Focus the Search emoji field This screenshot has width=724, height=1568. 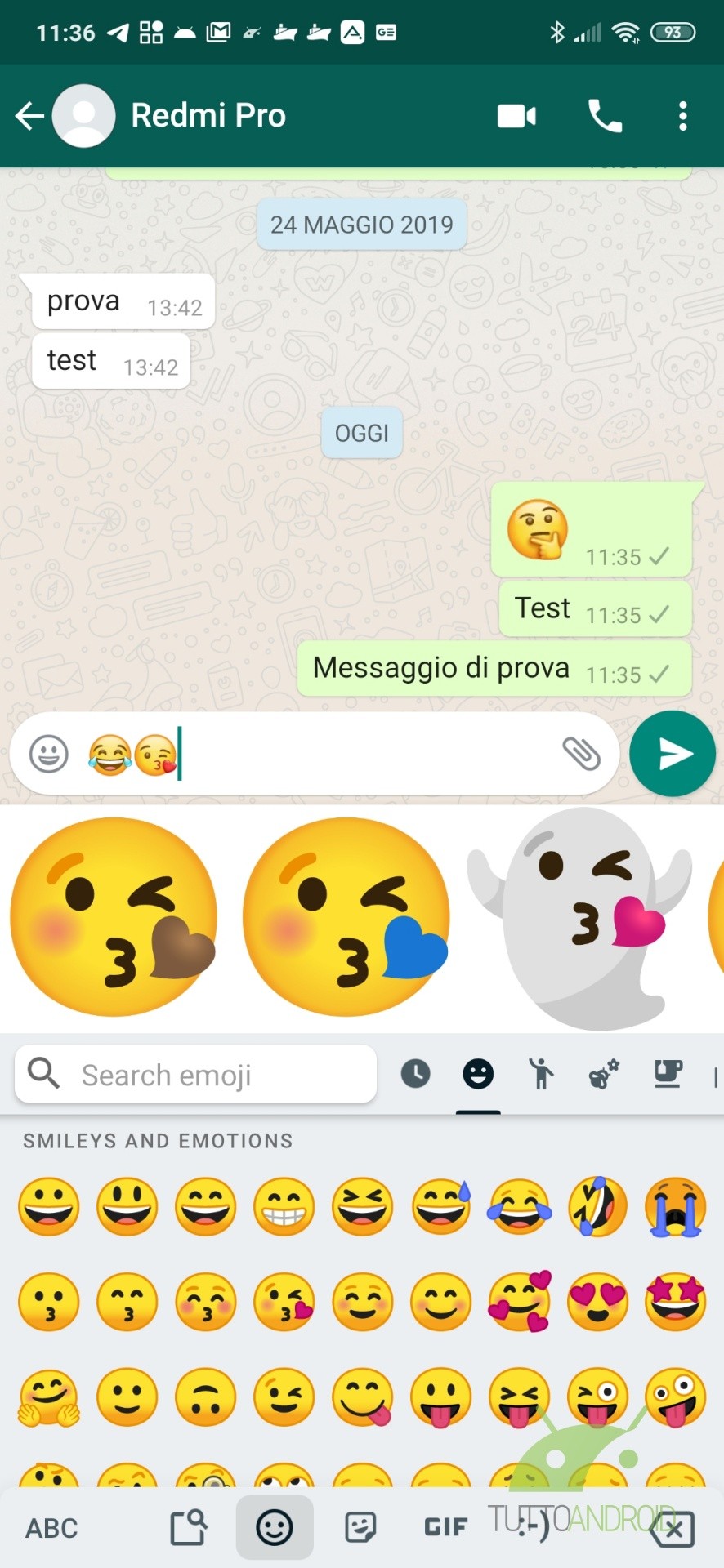[196, 1075]
